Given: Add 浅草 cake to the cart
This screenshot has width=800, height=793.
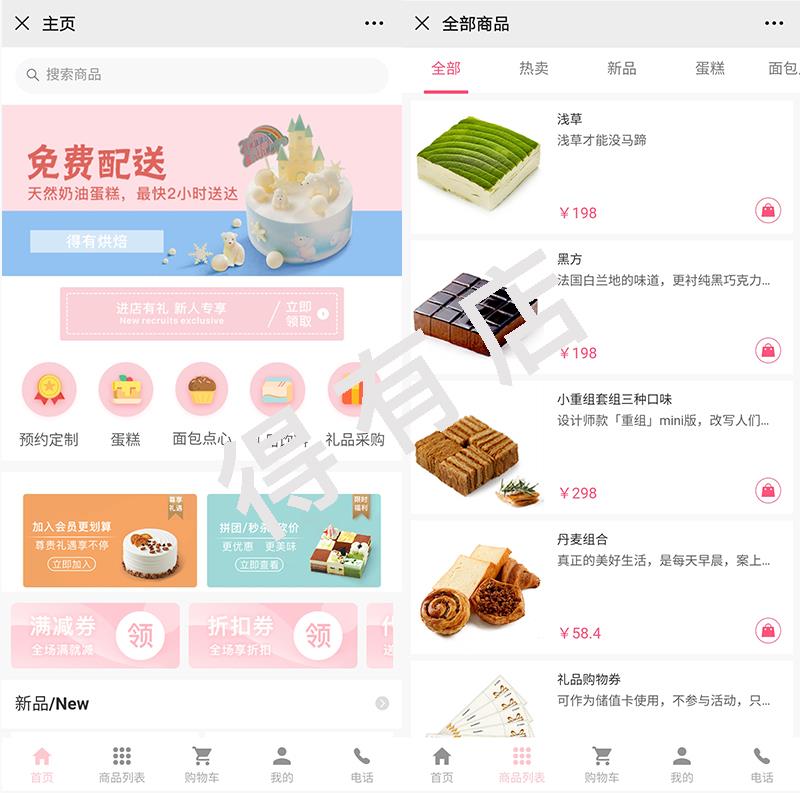Looking at the screenshot, I should pos(767,211).
